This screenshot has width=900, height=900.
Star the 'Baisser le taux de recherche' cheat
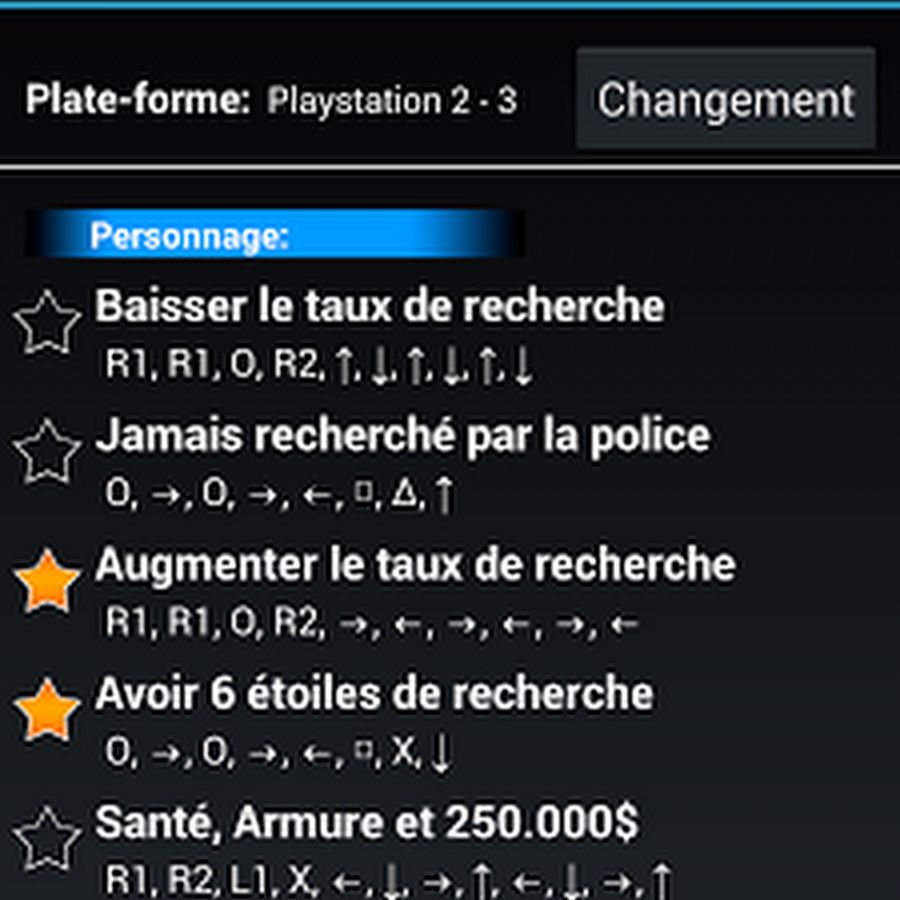click(x=47, y=325)
